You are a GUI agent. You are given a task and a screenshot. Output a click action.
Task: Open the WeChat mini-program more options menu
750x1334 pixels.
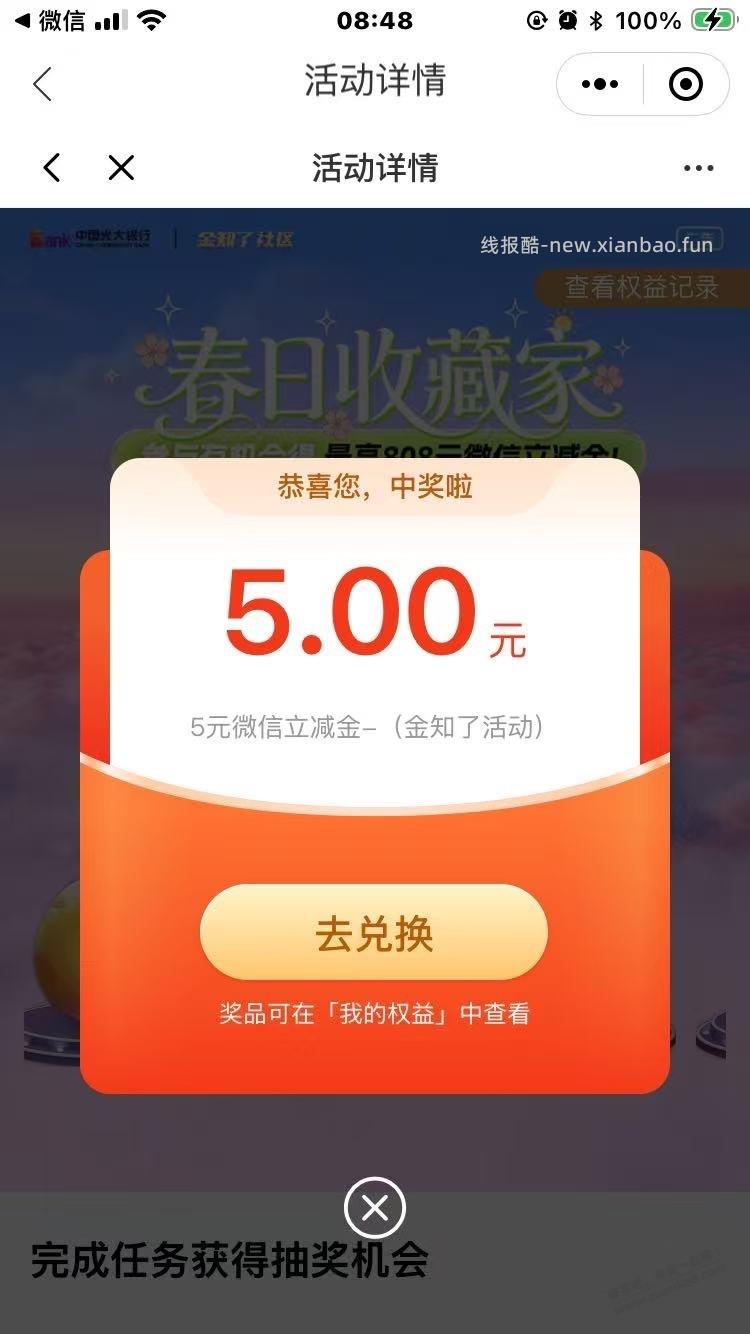tap(597, 84)
